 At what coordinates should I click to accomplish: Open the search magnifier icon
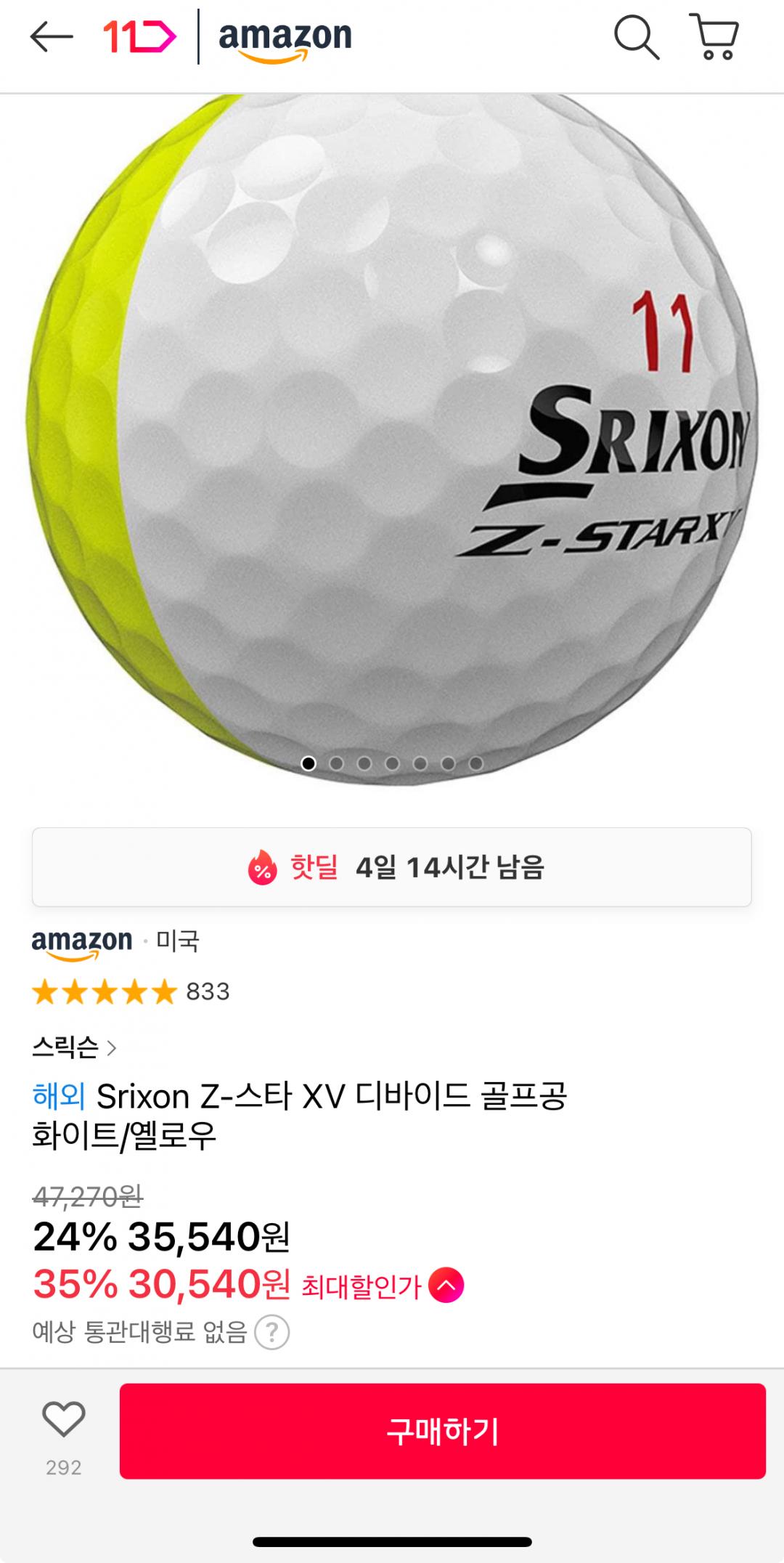pyautogui.click(x=636, y=37)
